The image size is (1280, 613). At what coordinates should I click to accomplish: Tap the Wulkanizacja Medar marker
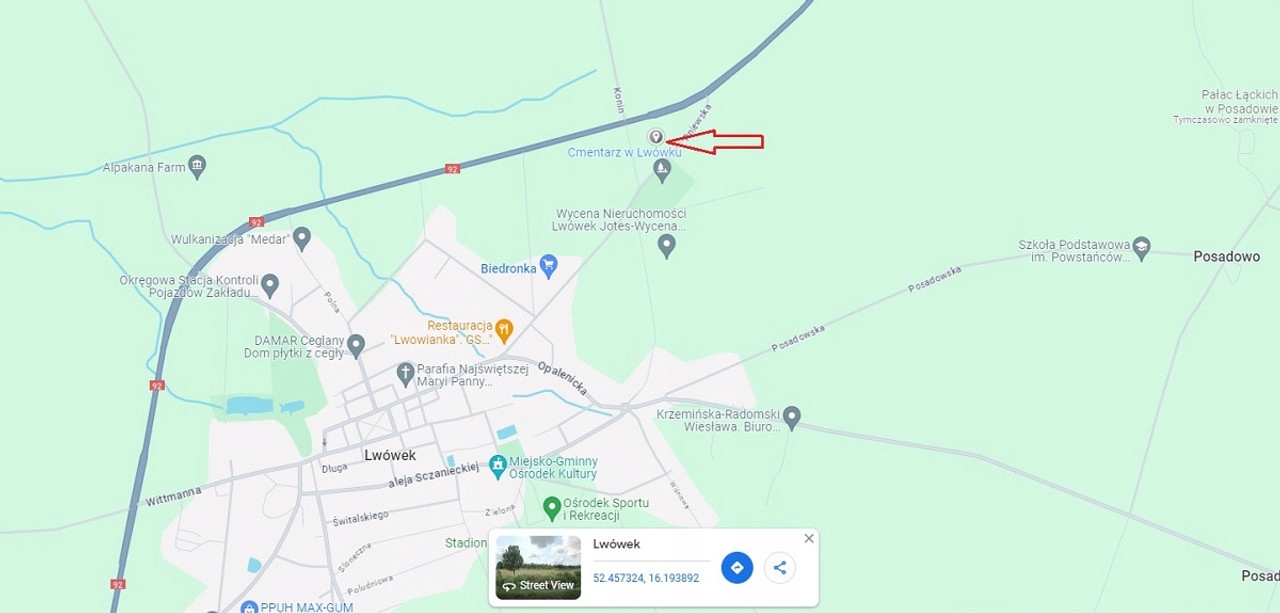tap(301, 238)
